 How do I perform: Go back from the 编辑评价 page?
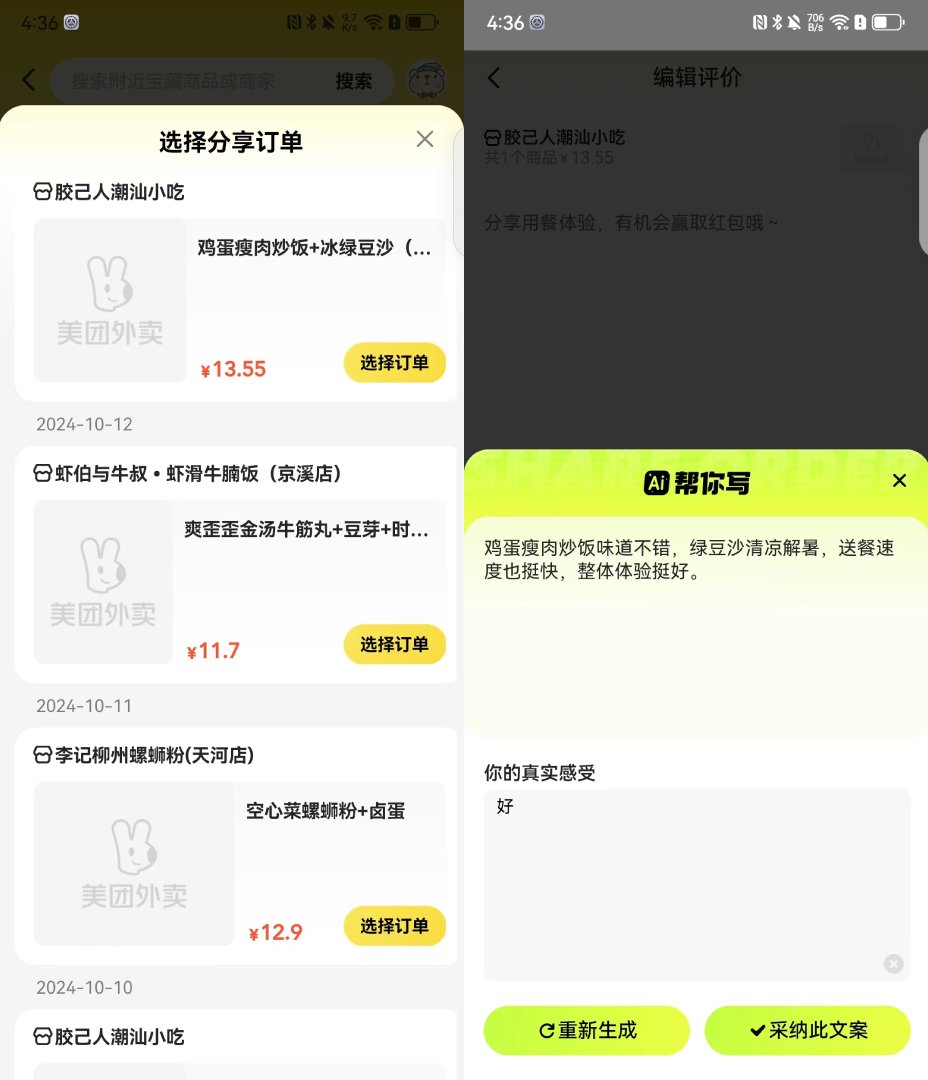(x=494, y=78)
